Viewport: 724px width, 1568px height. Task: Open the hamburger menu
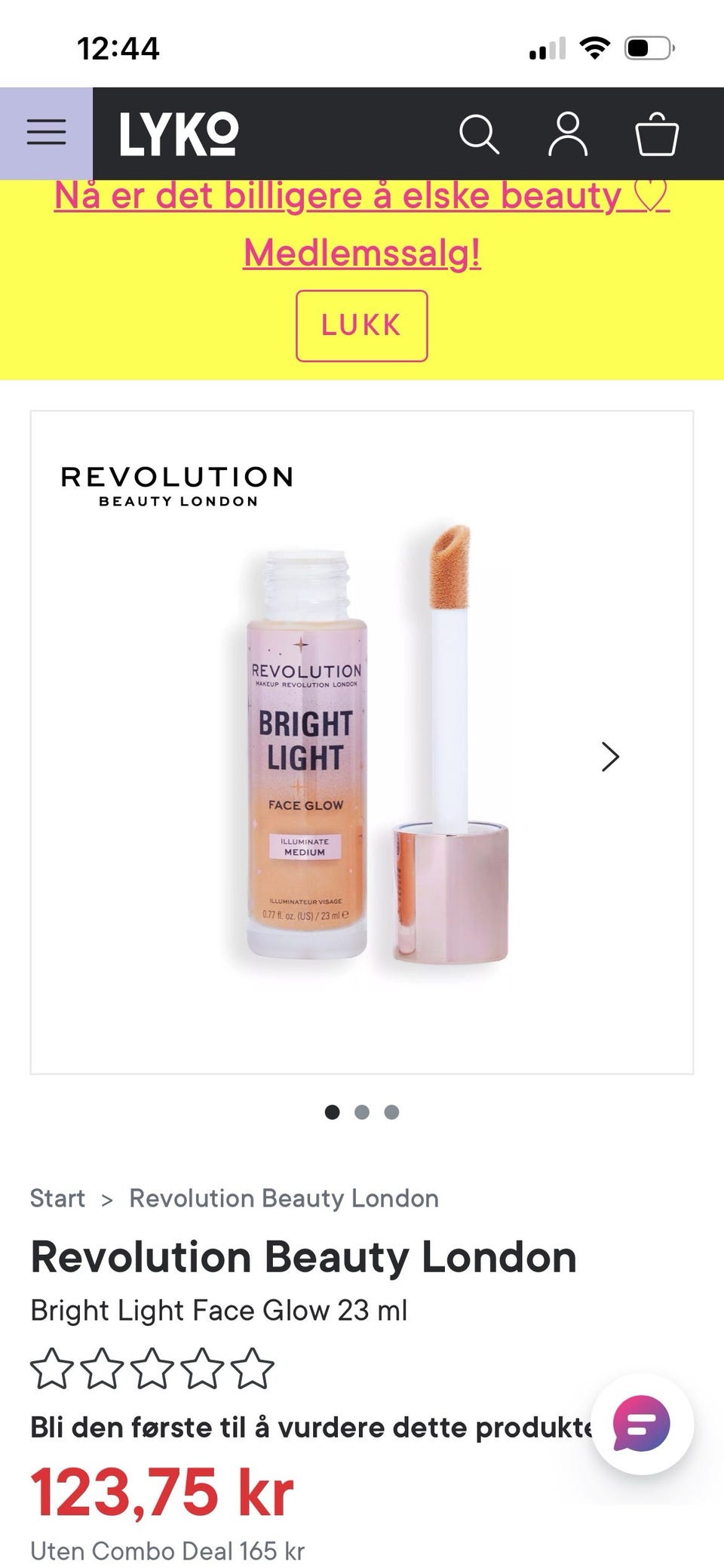(x=46, y=134)
